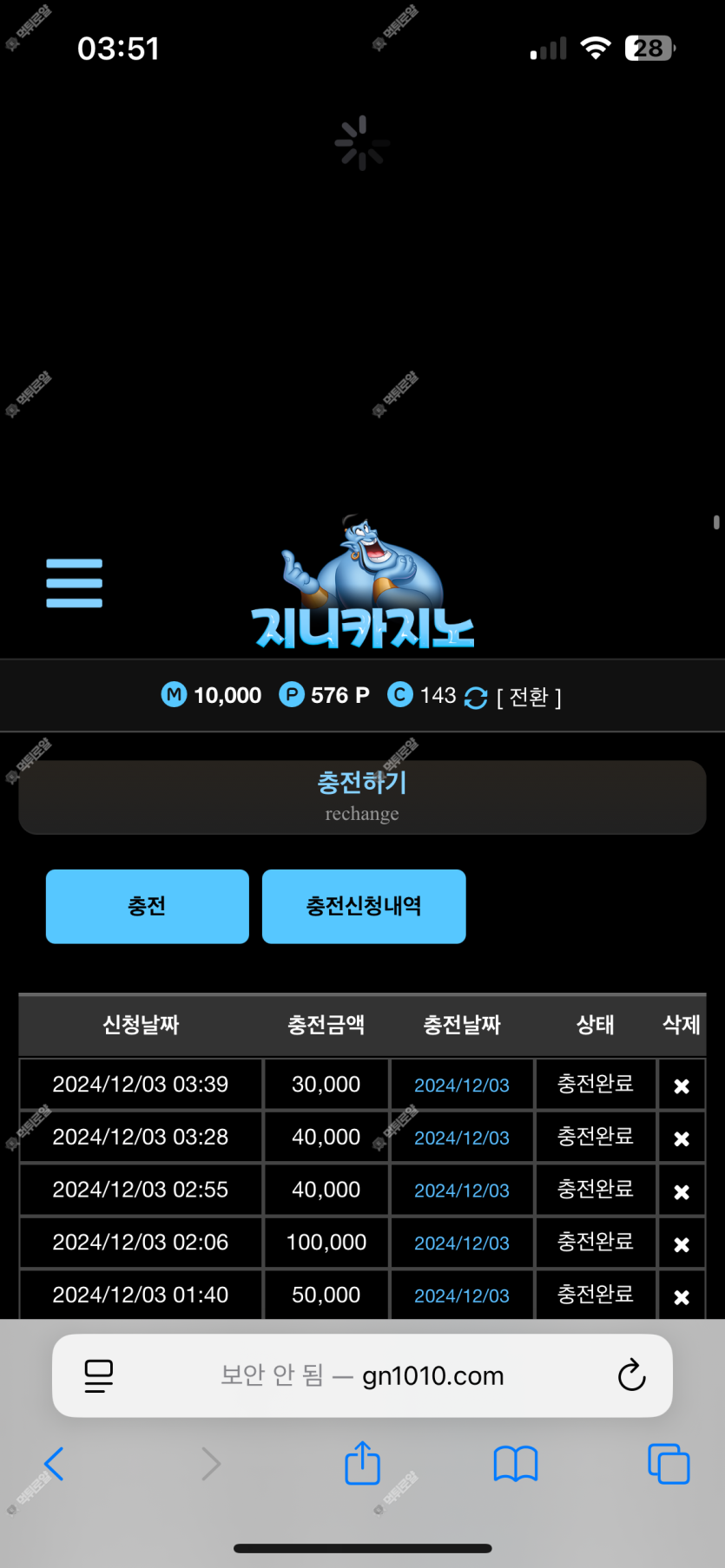Reload the page
Image resolution: width=725 pixels, height=1568 pixels.
(x=631, y=1375)
